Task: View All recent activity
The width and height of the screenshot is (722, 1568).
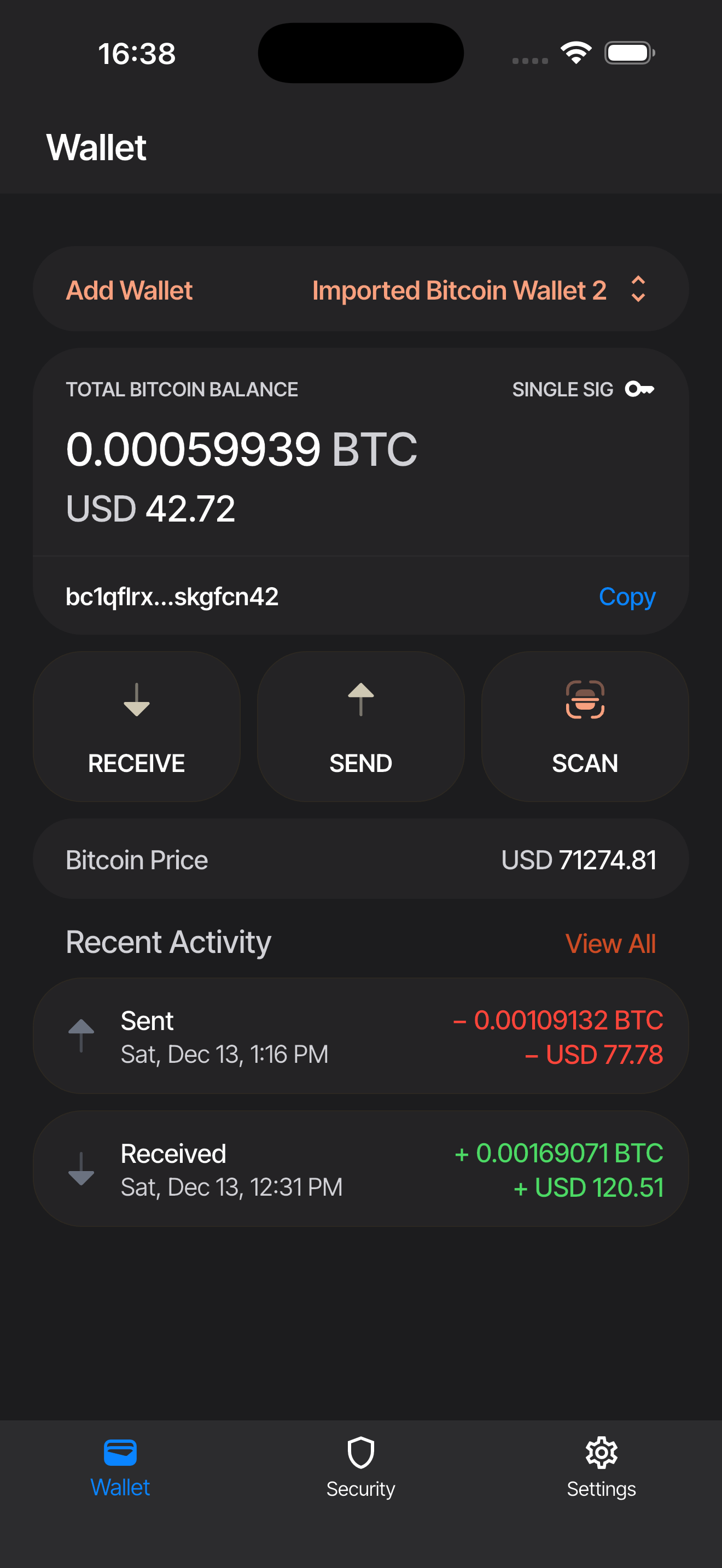Action: point(610,944)
